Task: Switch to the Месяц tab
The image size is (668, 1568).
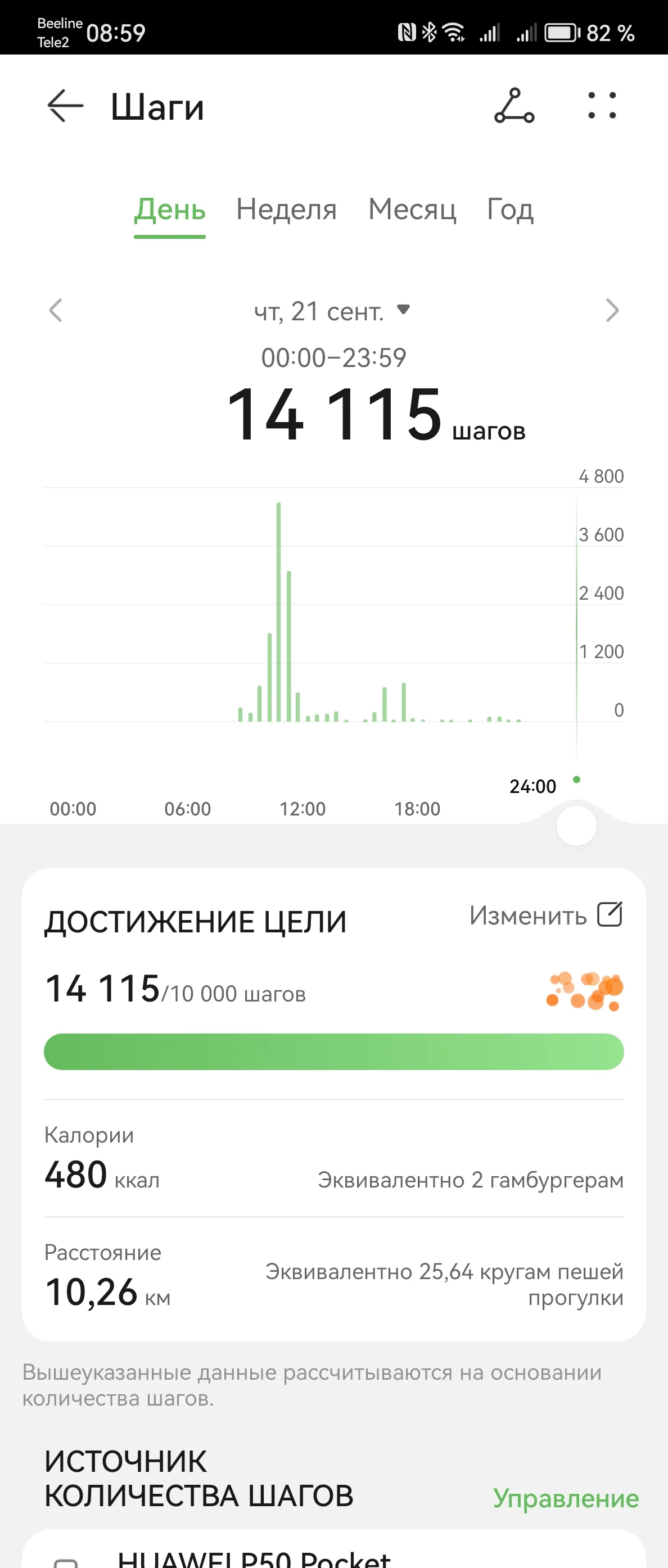Action: 412,210
